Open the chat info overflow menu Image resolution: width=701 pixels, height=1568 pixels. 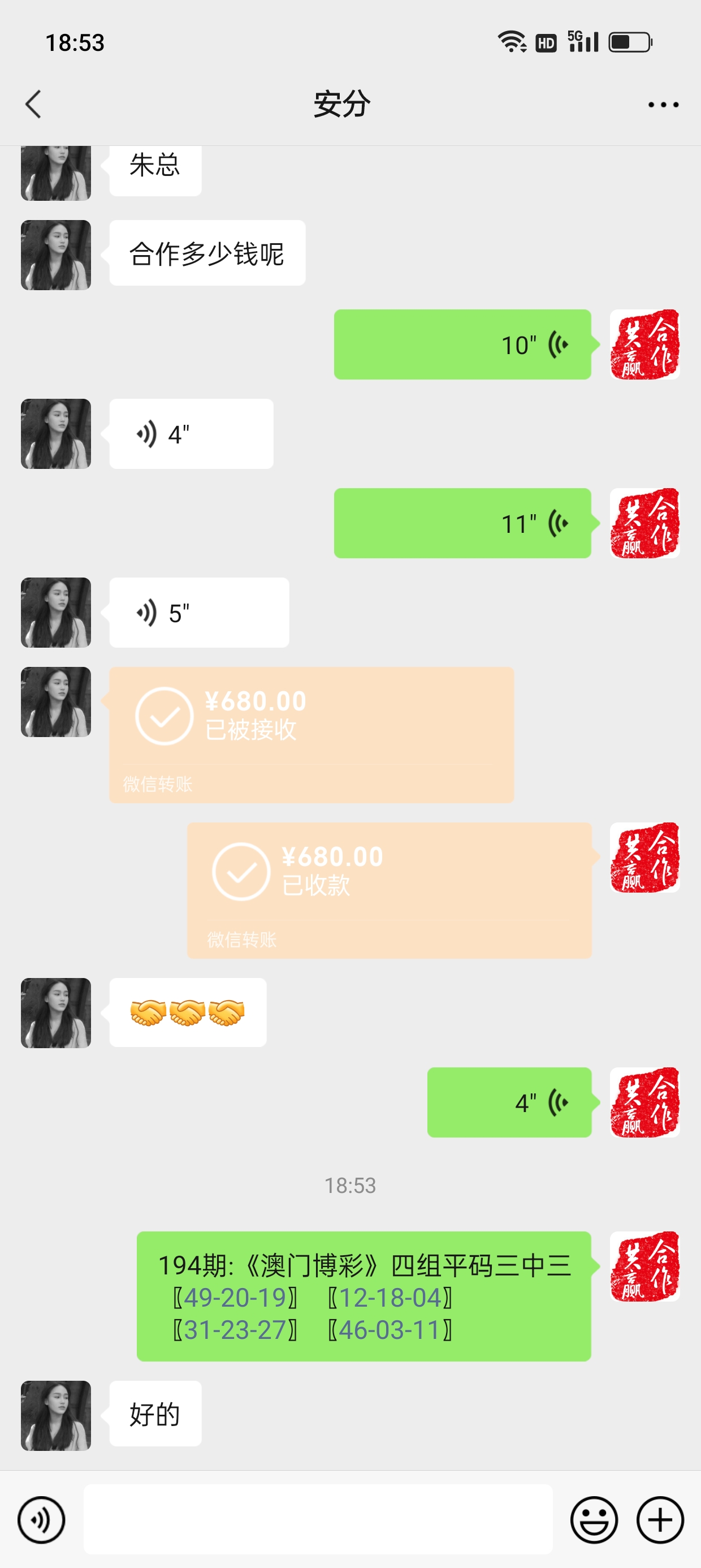[x=663, y=105]
